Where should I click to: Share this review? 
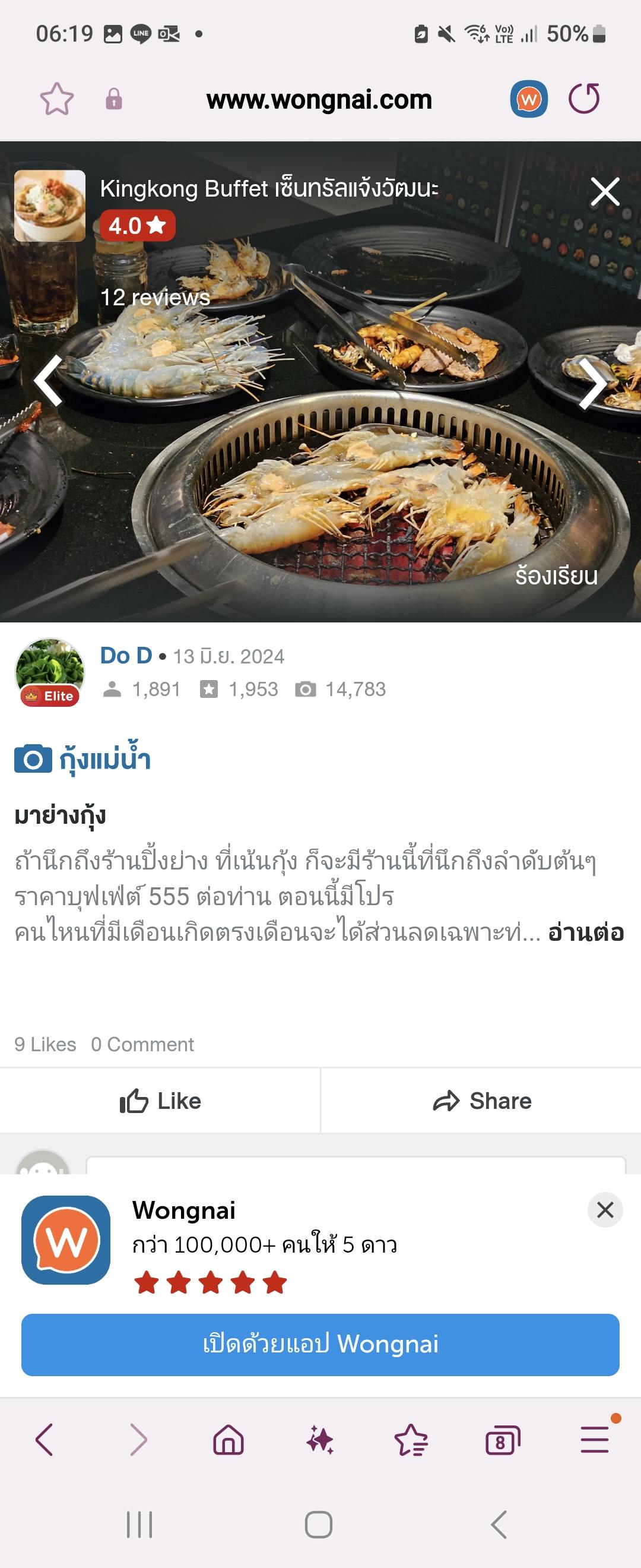[x=482, y=1101]
